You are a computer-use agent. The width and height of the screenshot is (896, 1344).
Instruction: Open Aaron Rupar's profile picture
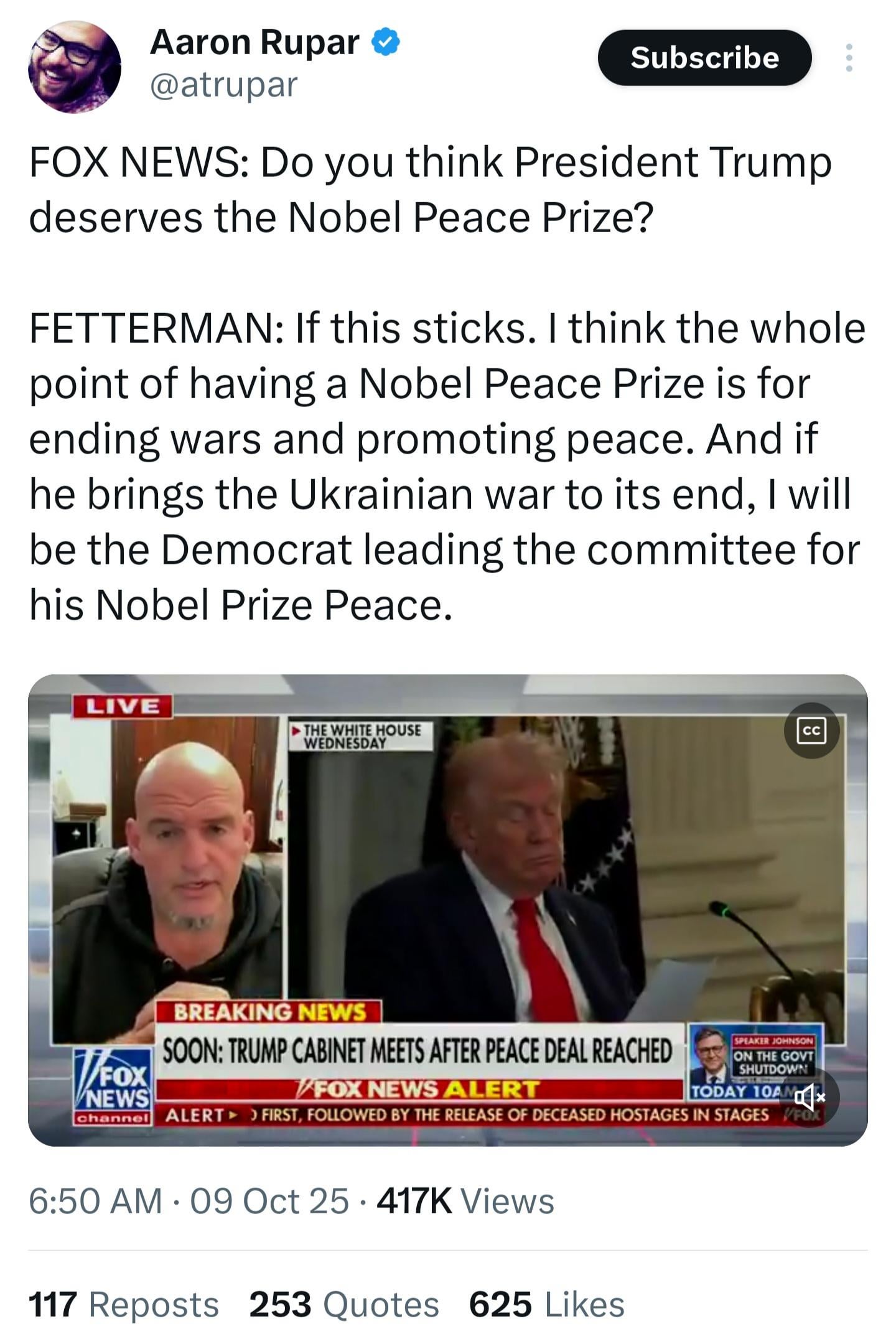75,67
